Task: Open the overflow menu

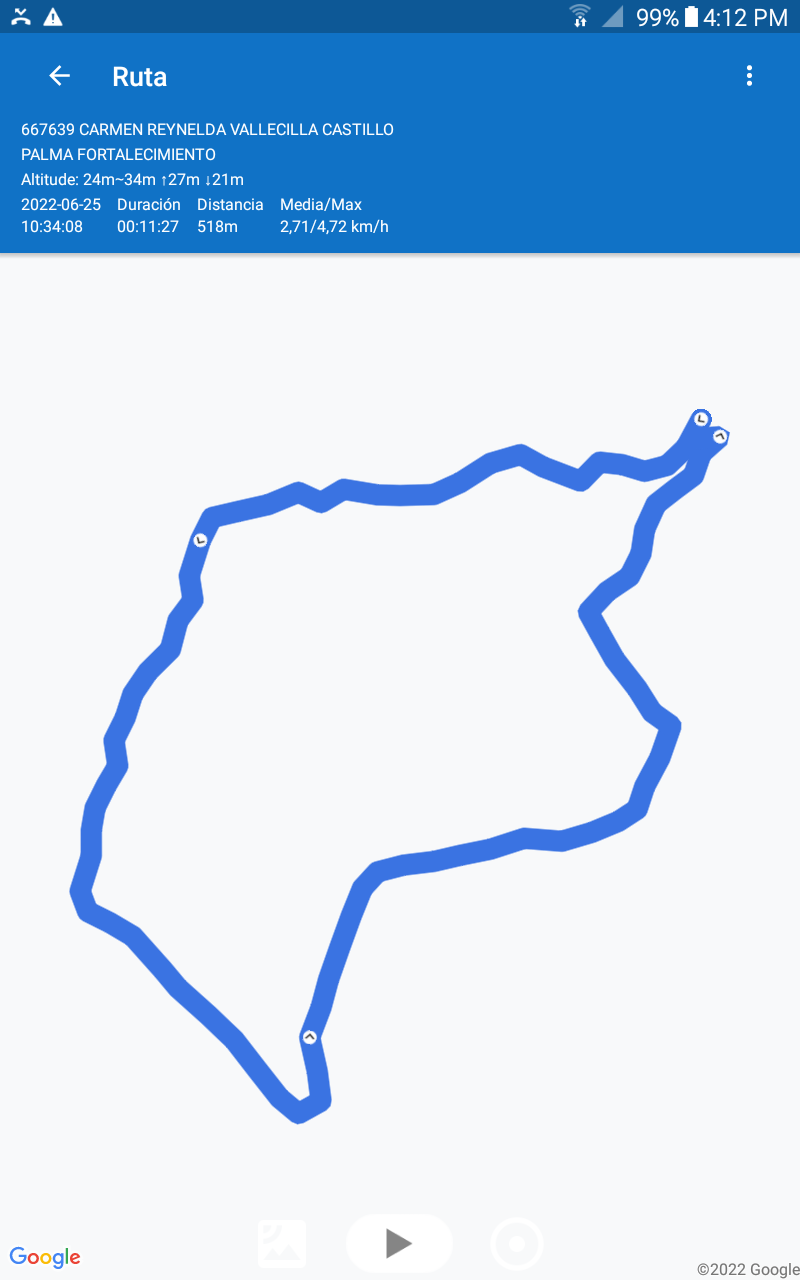Action: pos(749,76)
